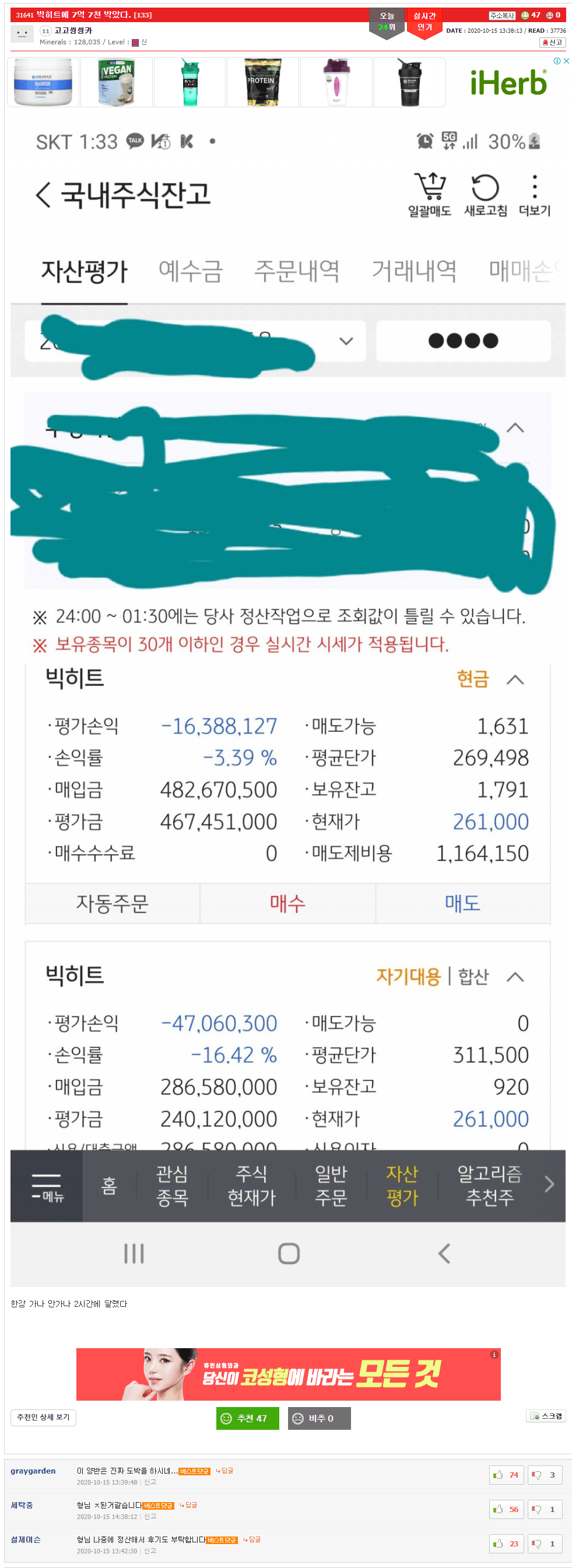View recommender details via 추천인 상세 보기
Image resolution: width=572 pixels, height=1568 pixels.
pos(43,1417)
